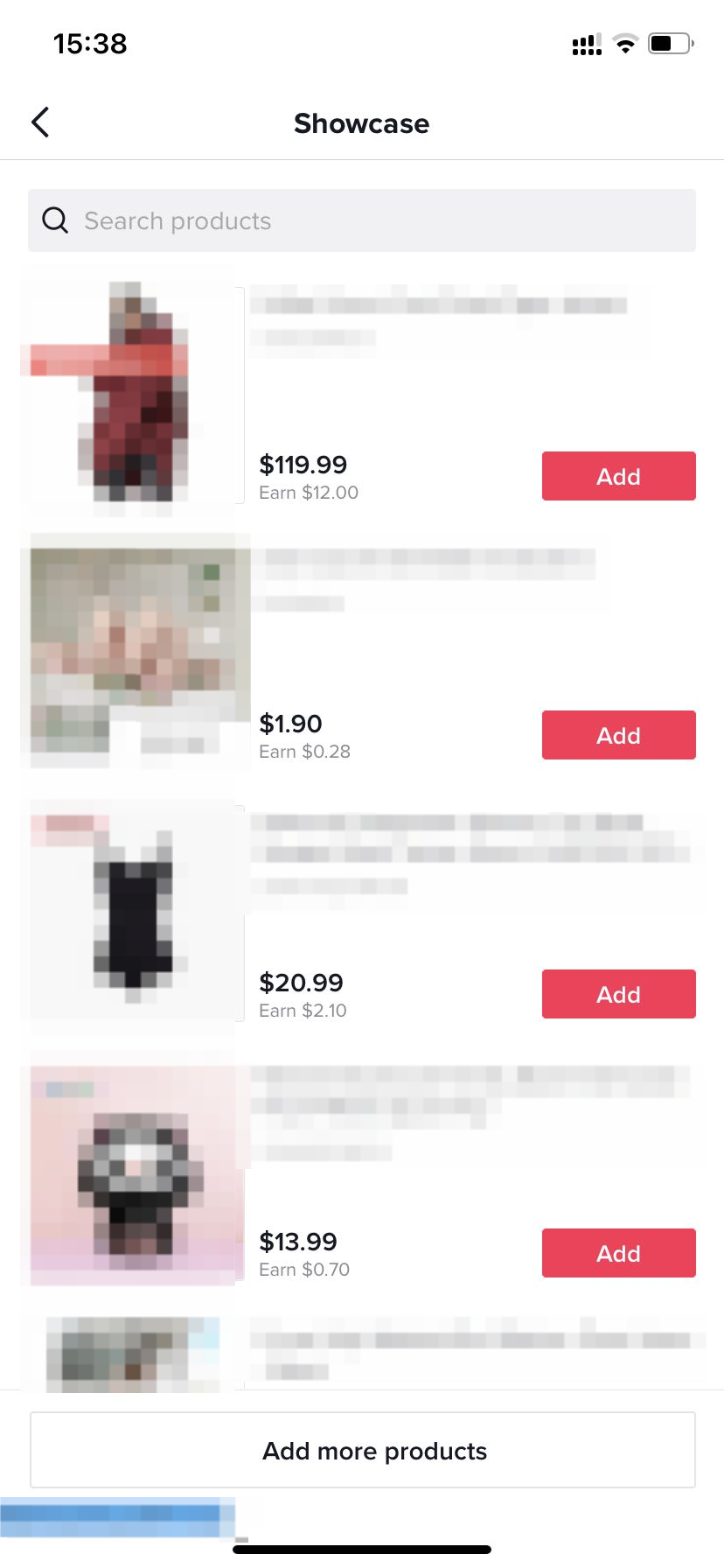The image size is (724, 1568).
Task: Tap the Add more products button
Action: click(x=362, y=1450)
